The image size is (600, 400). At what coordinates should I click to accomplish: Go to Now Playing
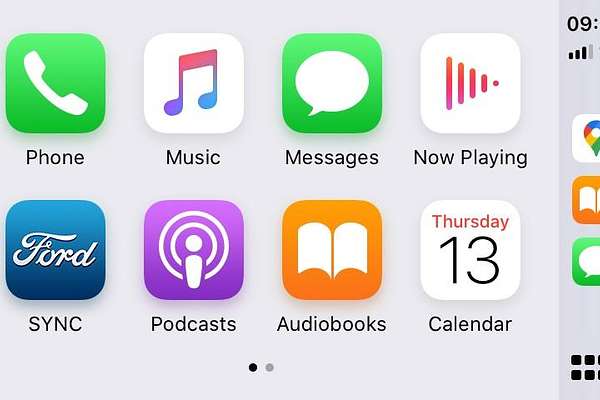[x=470, y=84]
